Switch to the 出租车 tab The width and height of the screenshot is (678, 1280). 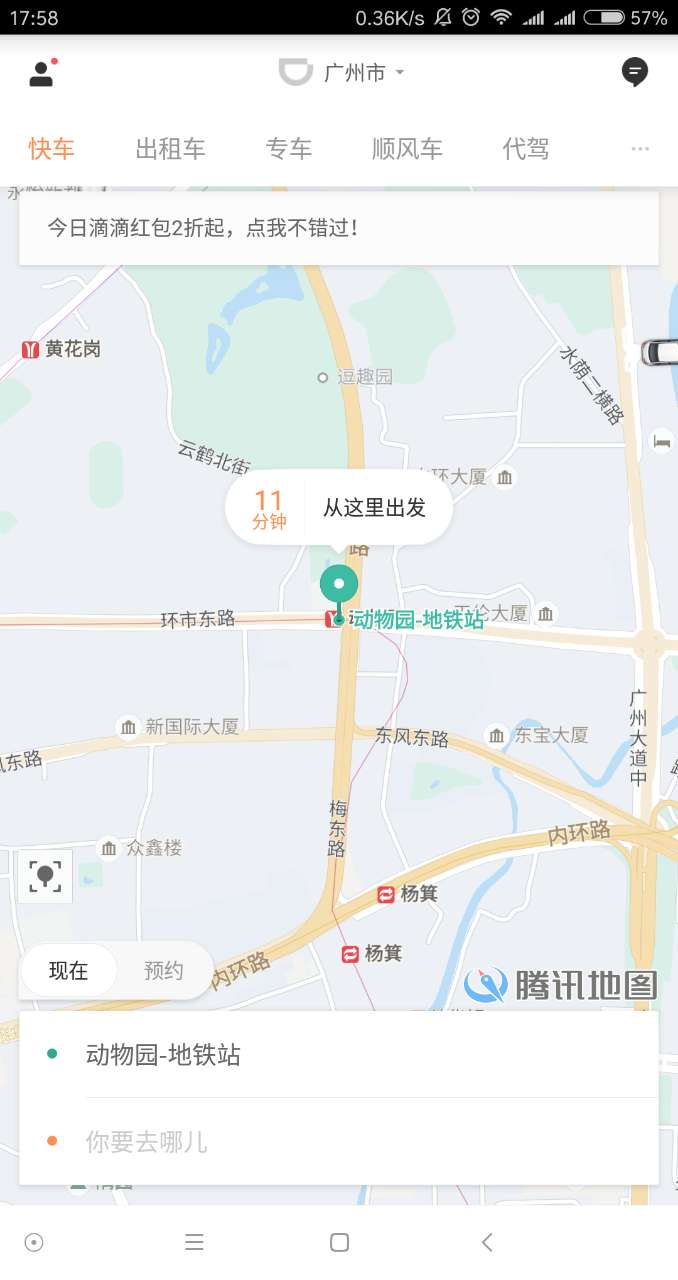(170, 150)
